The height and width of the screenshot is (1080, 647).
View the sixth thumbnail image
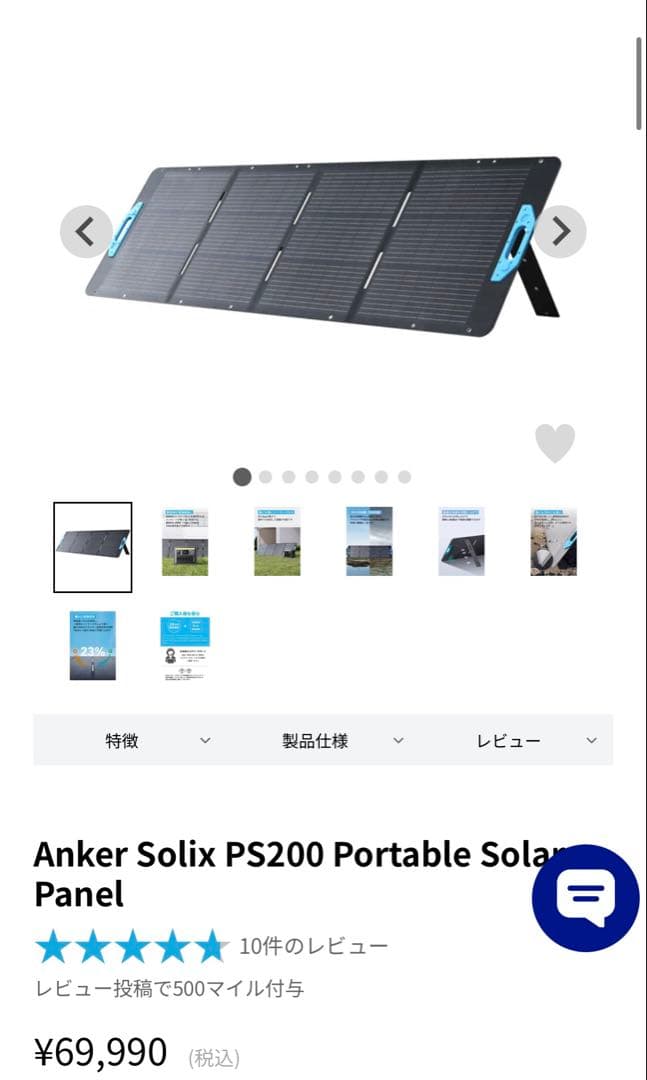click(x=553, y=541)
